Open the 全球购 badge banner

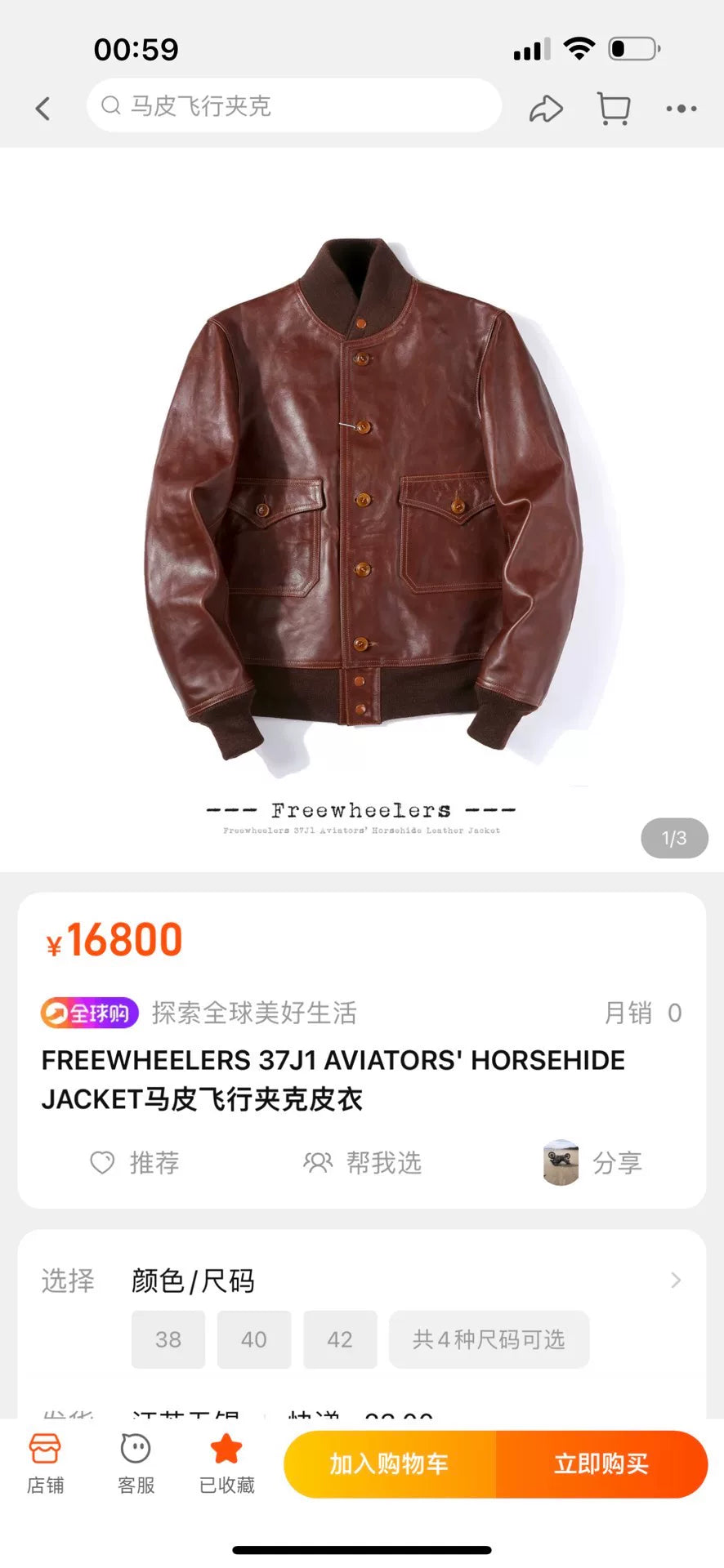click(90, 1013)
